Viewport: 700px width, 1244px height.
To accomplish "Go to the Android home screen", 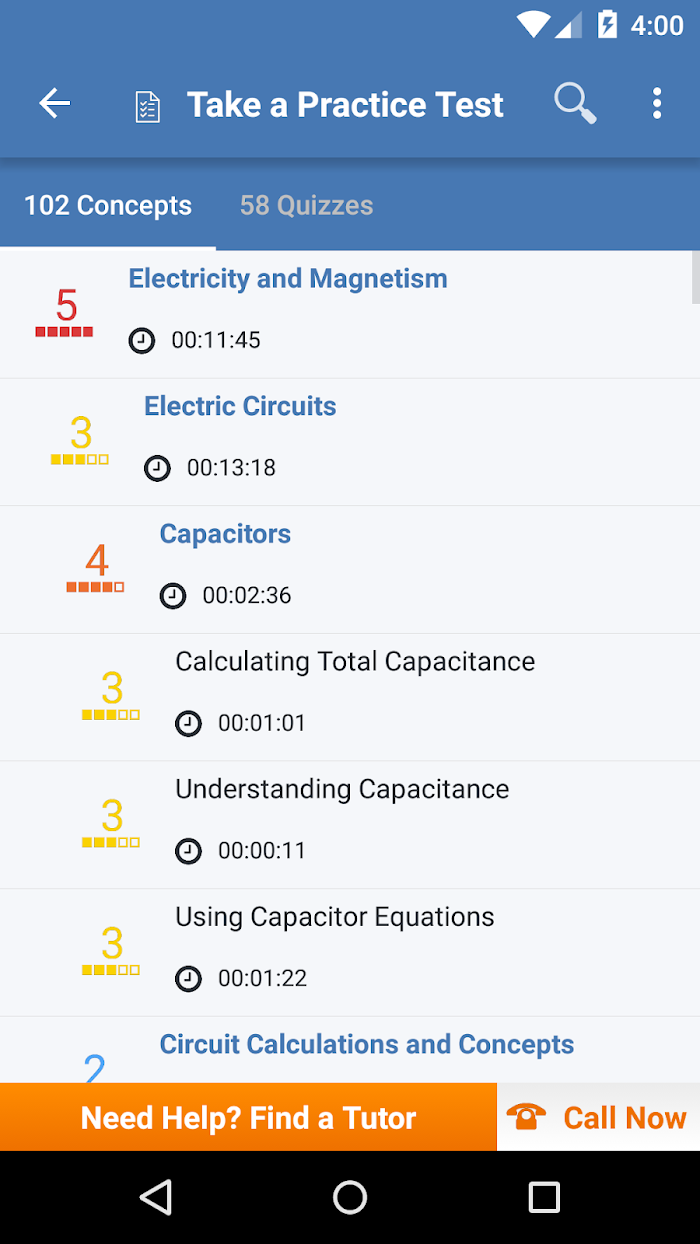I will [x=350, y=1197].
